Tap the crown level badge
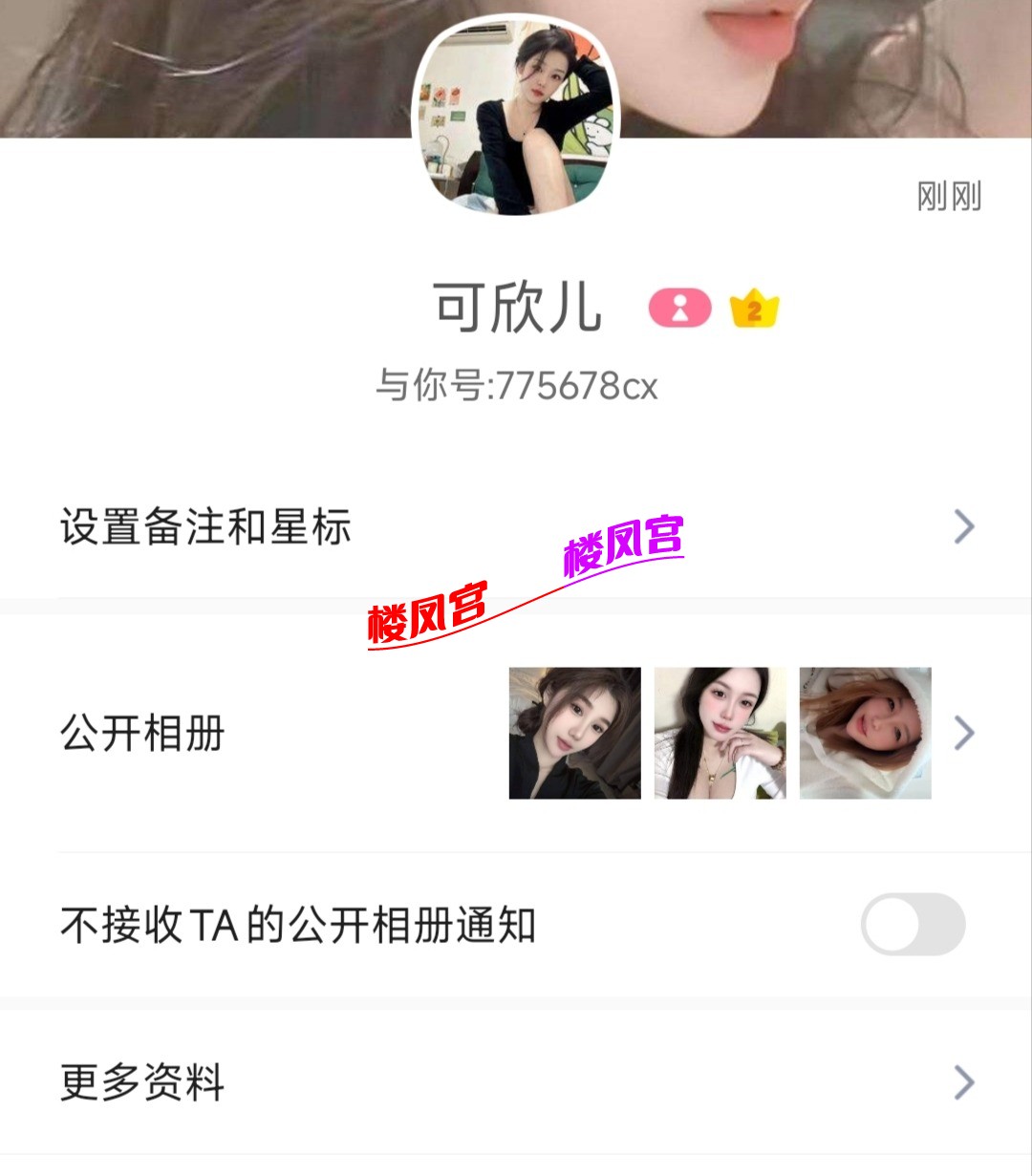Screen dimensions: 1032x1176 click(x=754, y=309)
